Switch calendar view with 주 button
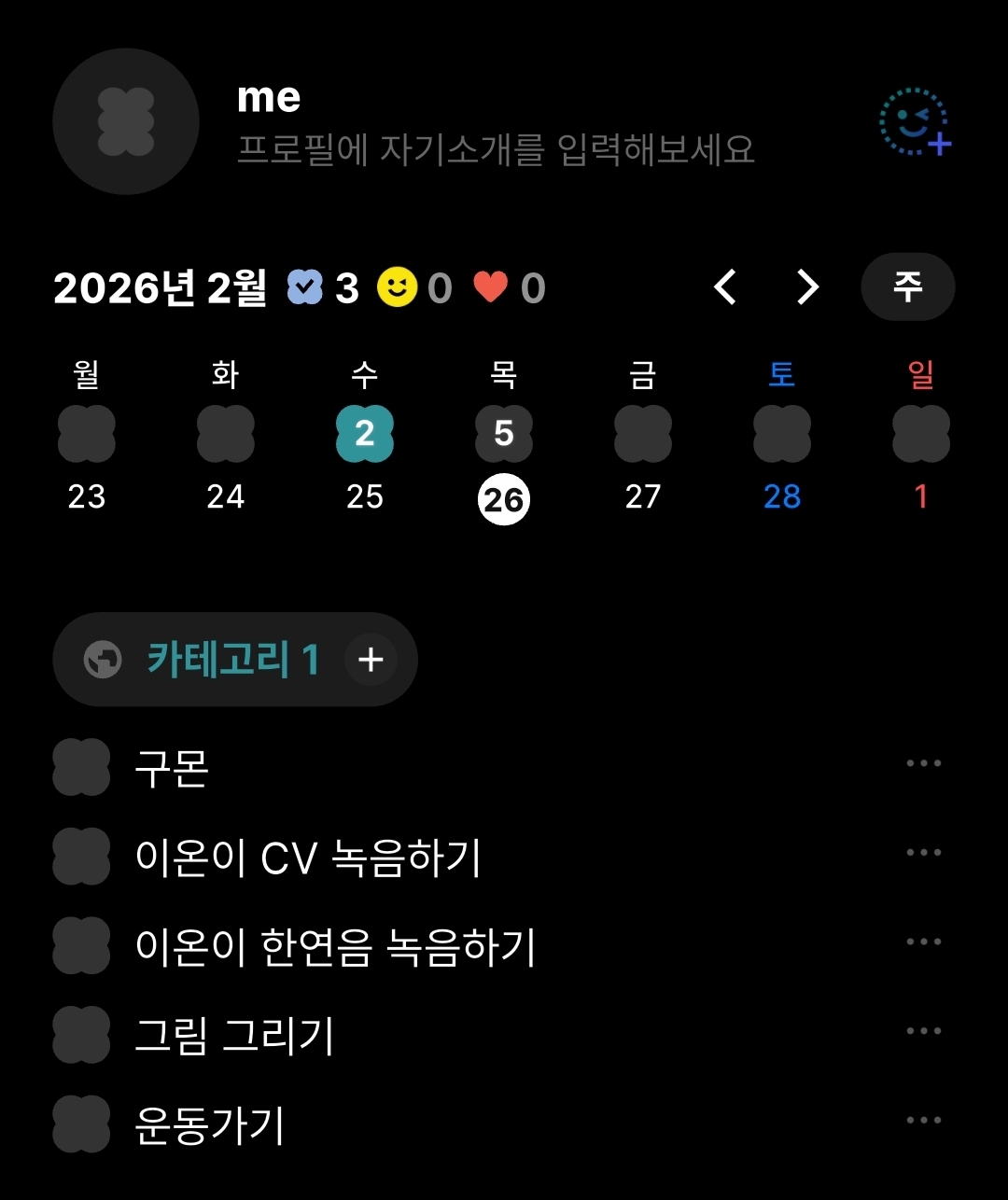The image size is (1008, 1200). click(907, 286)
